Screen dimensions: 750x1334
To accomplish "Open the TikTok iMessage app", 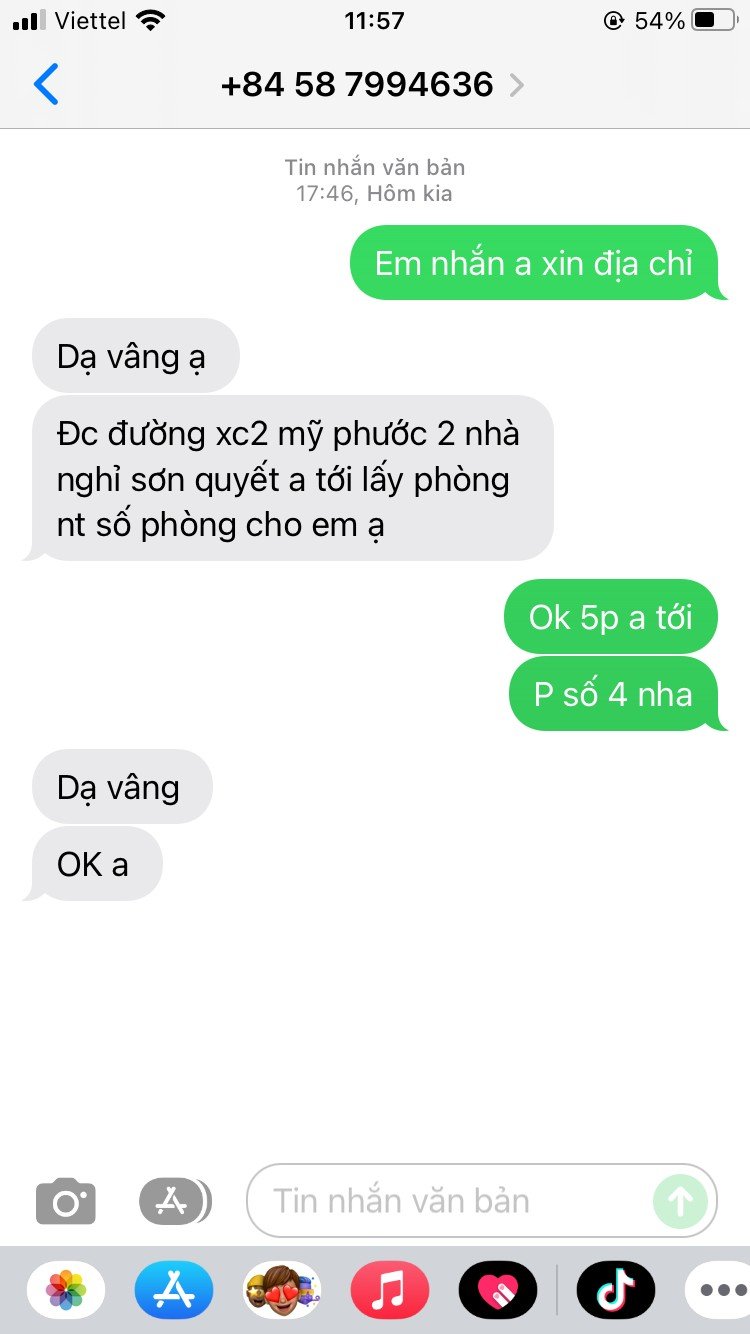I will (x=616, y=1290).
